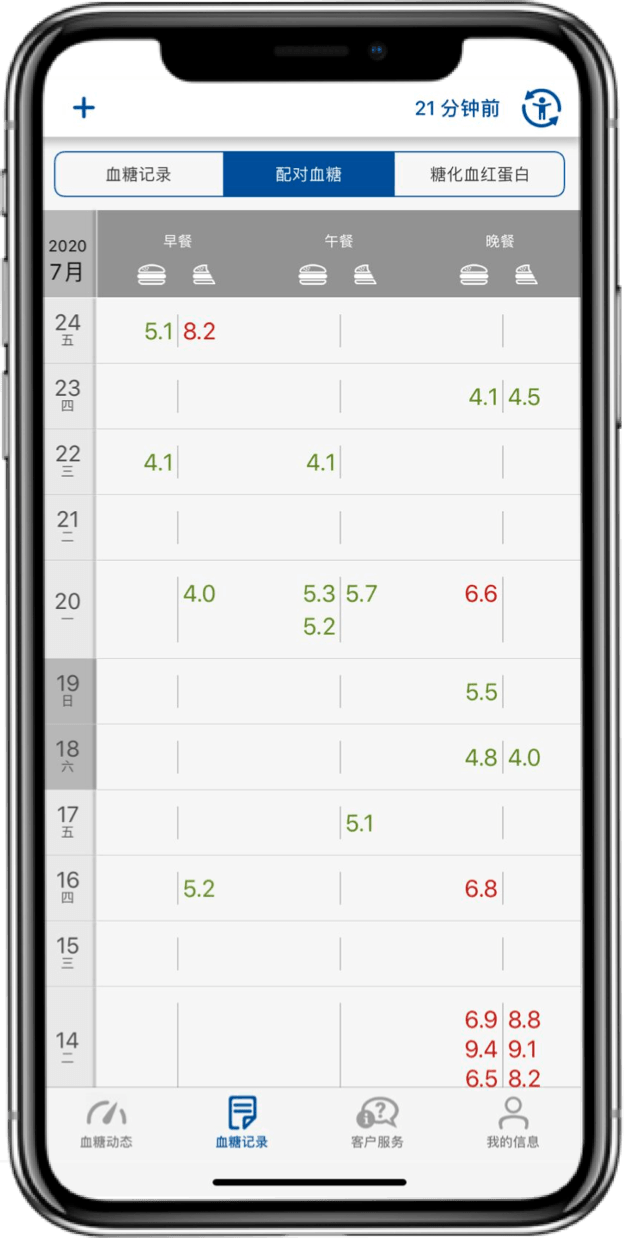Select the 配对血糖 segment

[309, 174]
